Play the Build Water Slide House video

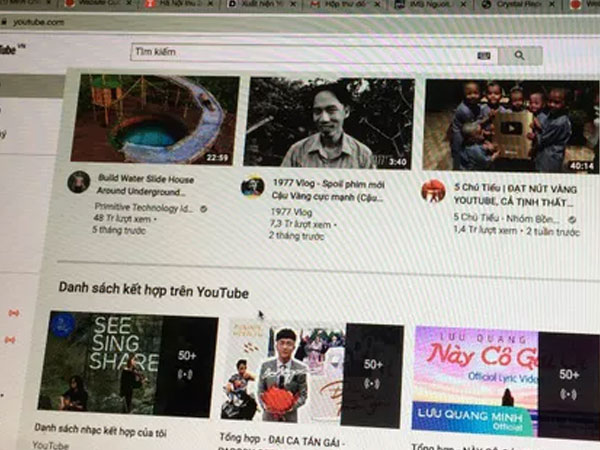[154, 120]
